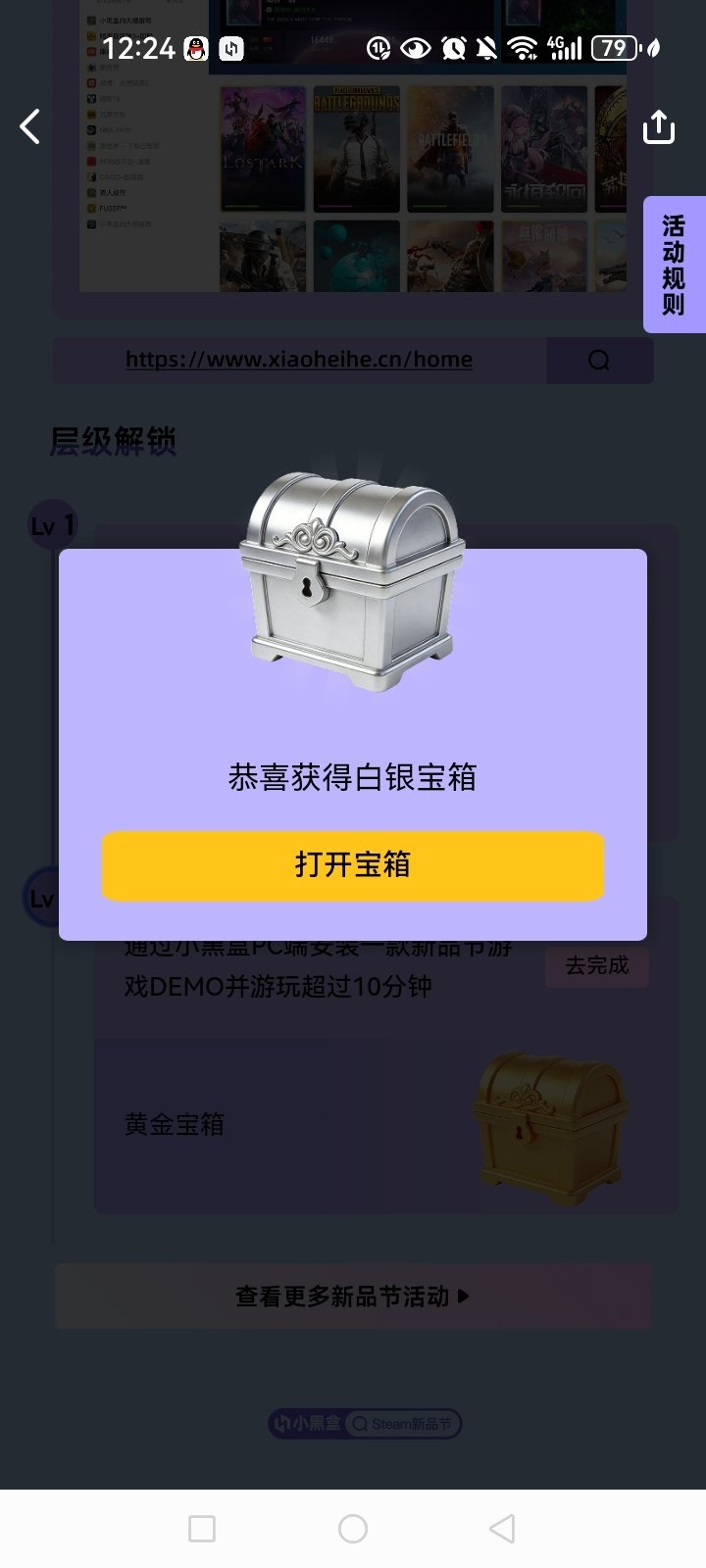Open the xiaoheihe.cn/home link
The width and height of the screenshot is (706, 1568).
tap(298, 360)
